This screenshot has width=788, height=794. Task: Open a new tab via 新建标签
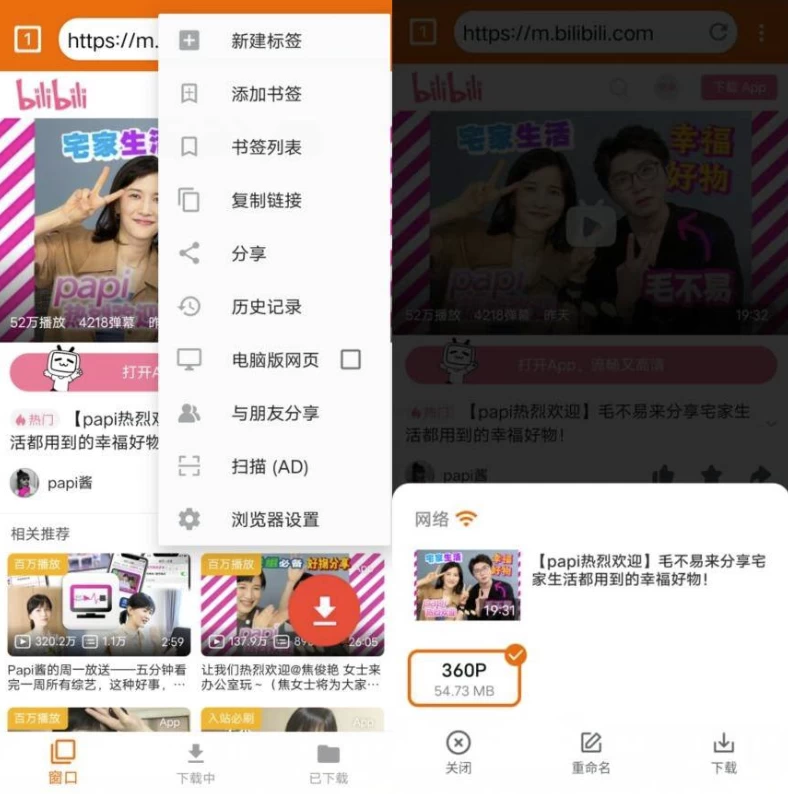tap(266, 41)
